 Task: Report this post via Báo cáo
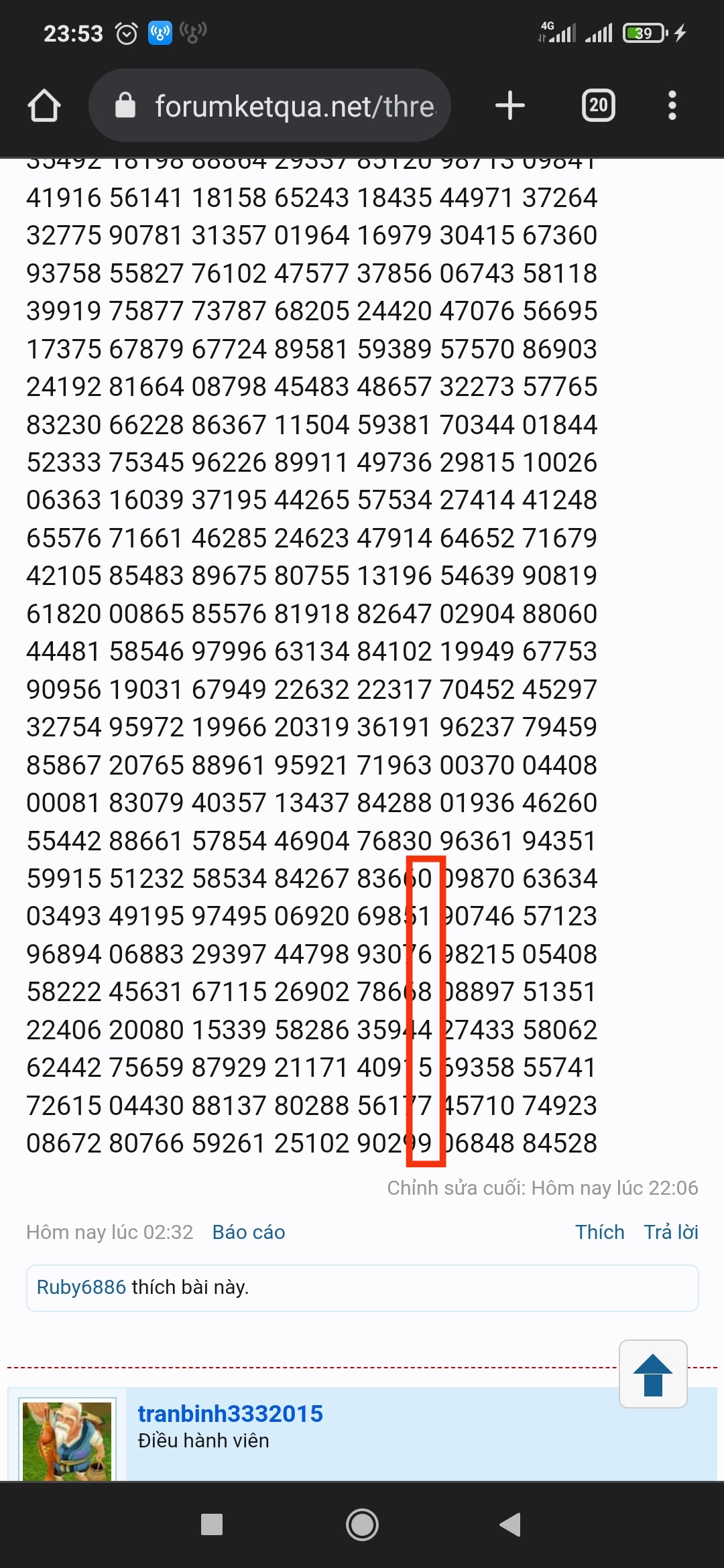point(249,1232)
